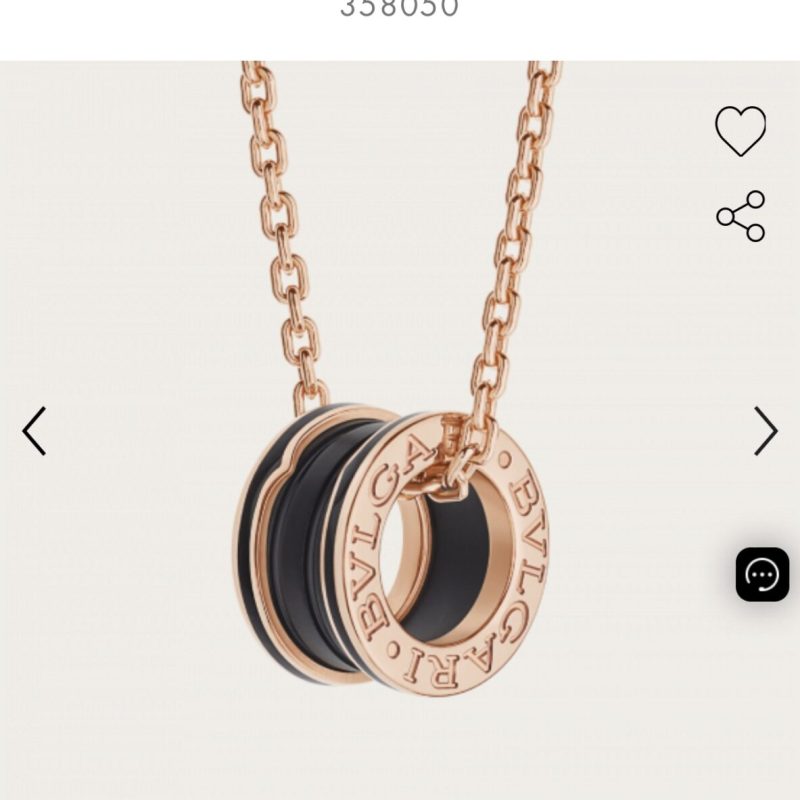Open the live chat bubble
The width and height of the screenshot is (800, 800).
(762, 574)
